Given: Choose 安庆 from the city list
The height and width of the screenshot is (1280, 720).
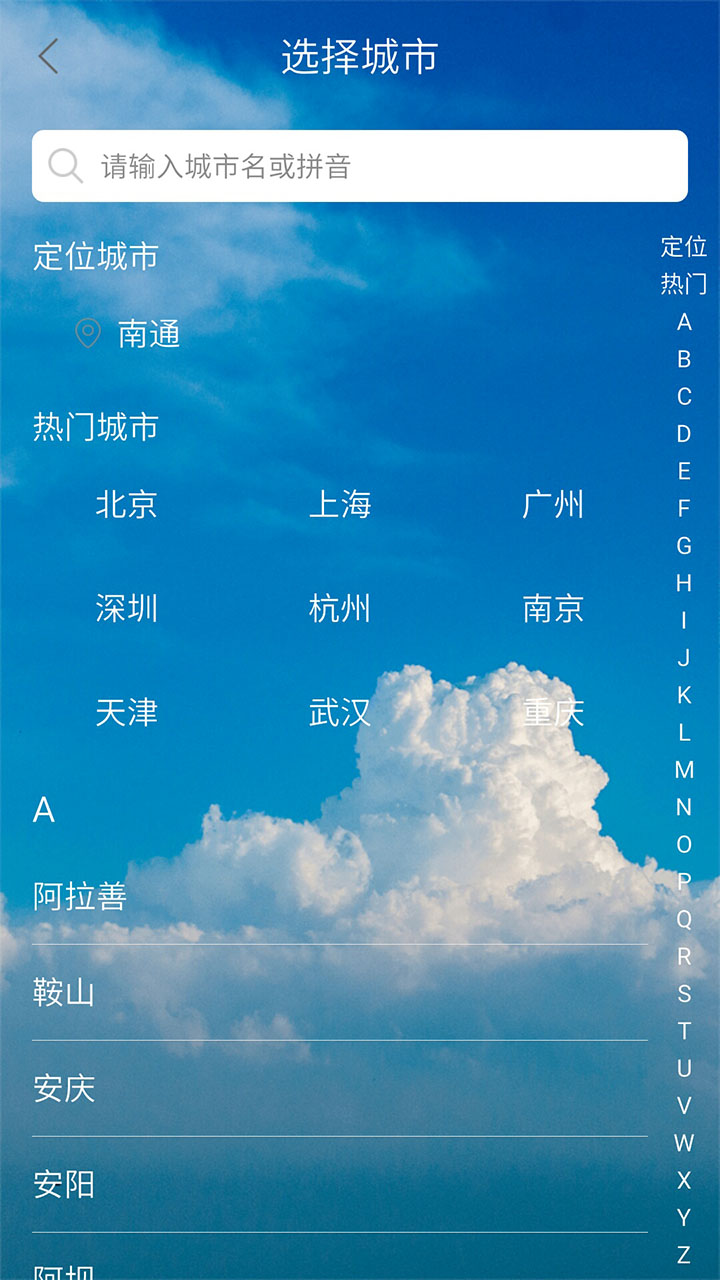Looking at the screenshot, I should pyautogui.click(x=64, y=1089).
